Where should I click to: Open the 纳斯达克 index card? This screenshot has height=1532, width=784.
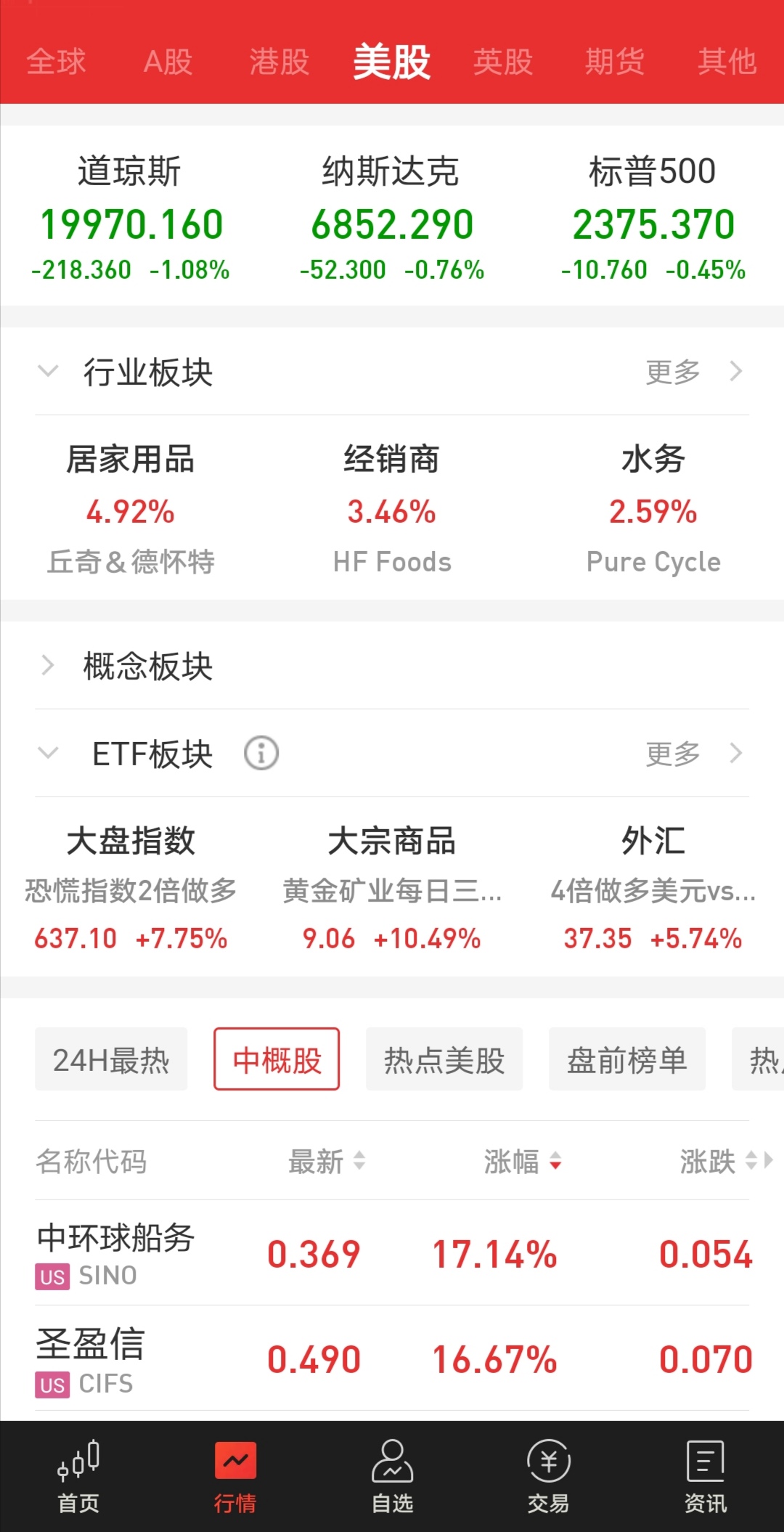tap(392, 218)
